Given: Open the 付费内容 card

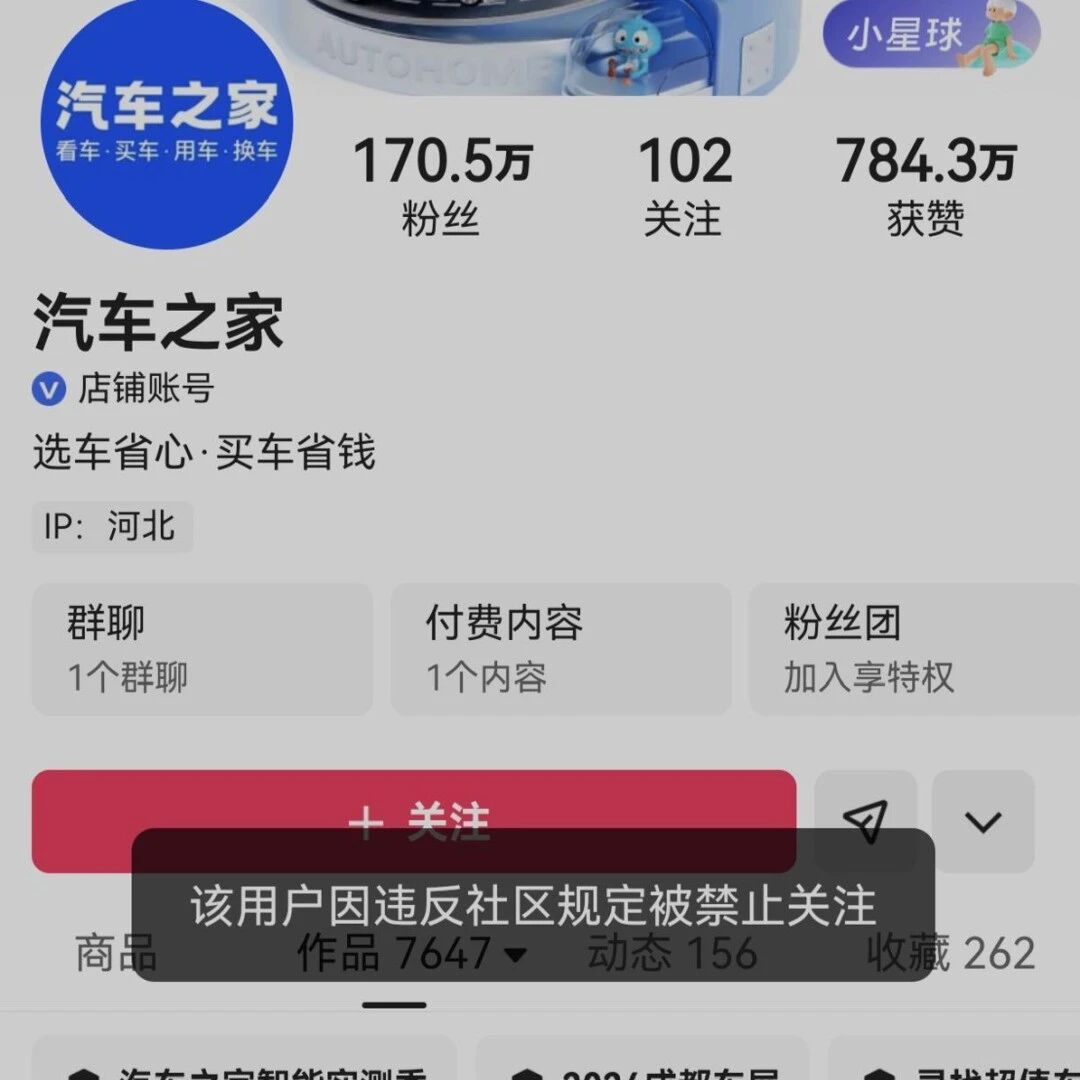Looking at the screenshot, I should (x=560, y=649).
